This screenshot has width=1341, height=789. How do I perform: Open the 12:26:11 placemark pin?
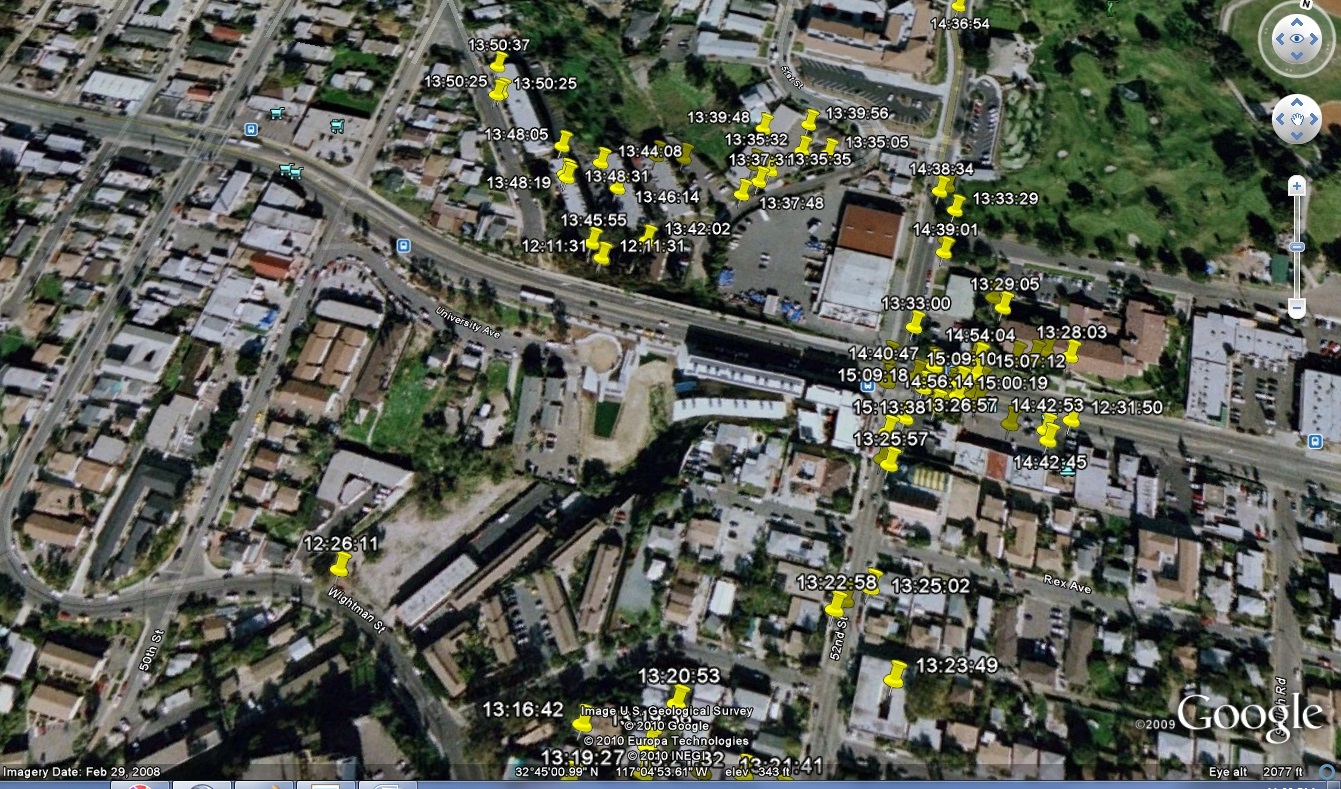[x=341, y=565]
